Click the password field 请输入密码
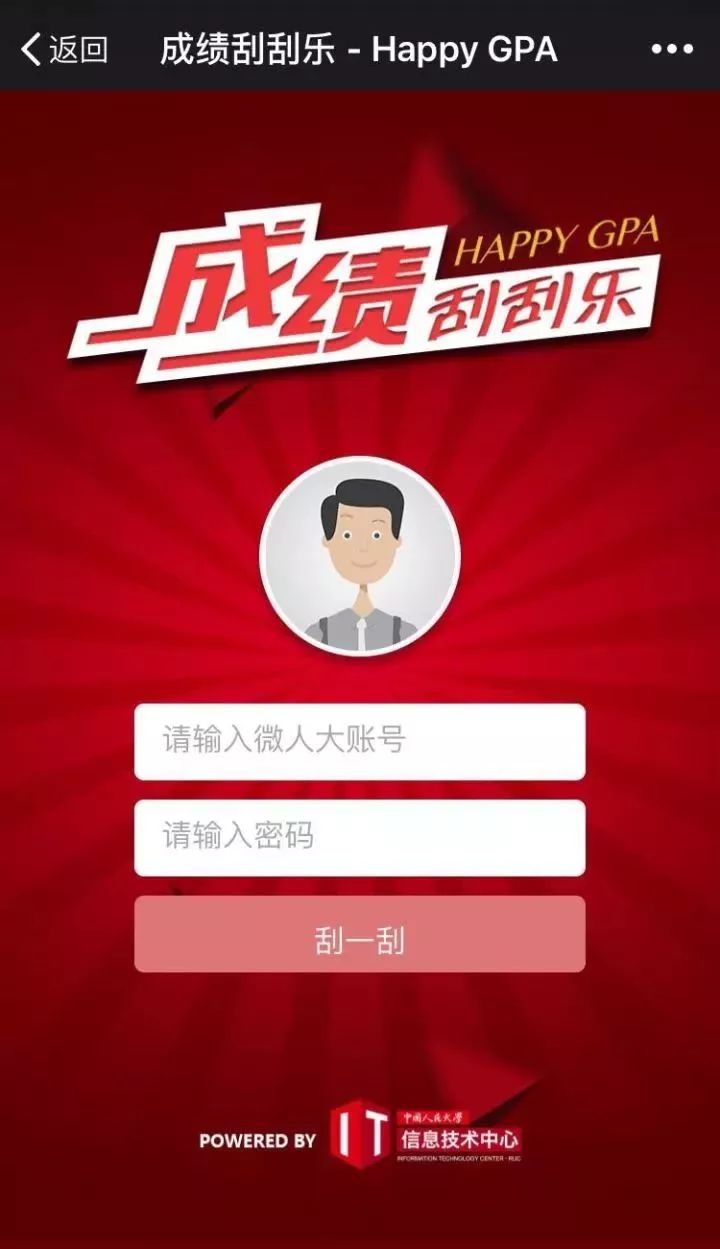720x1249 pixels. (360, 837)
